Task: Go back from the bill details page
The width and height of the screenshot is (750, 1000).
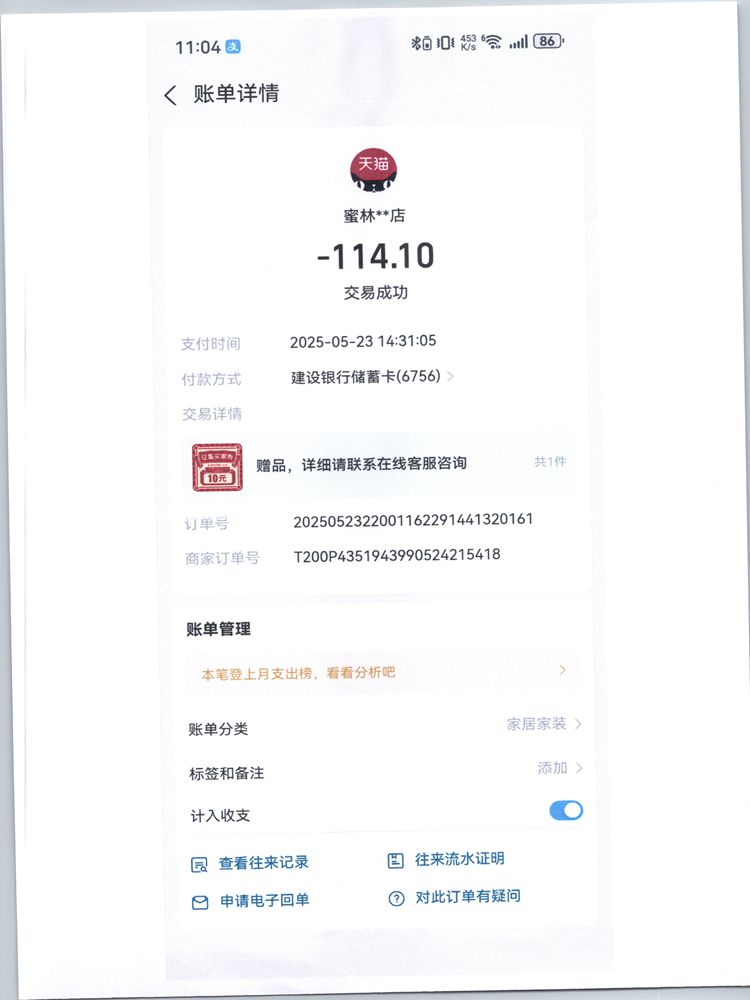Action: pos(170,95)
